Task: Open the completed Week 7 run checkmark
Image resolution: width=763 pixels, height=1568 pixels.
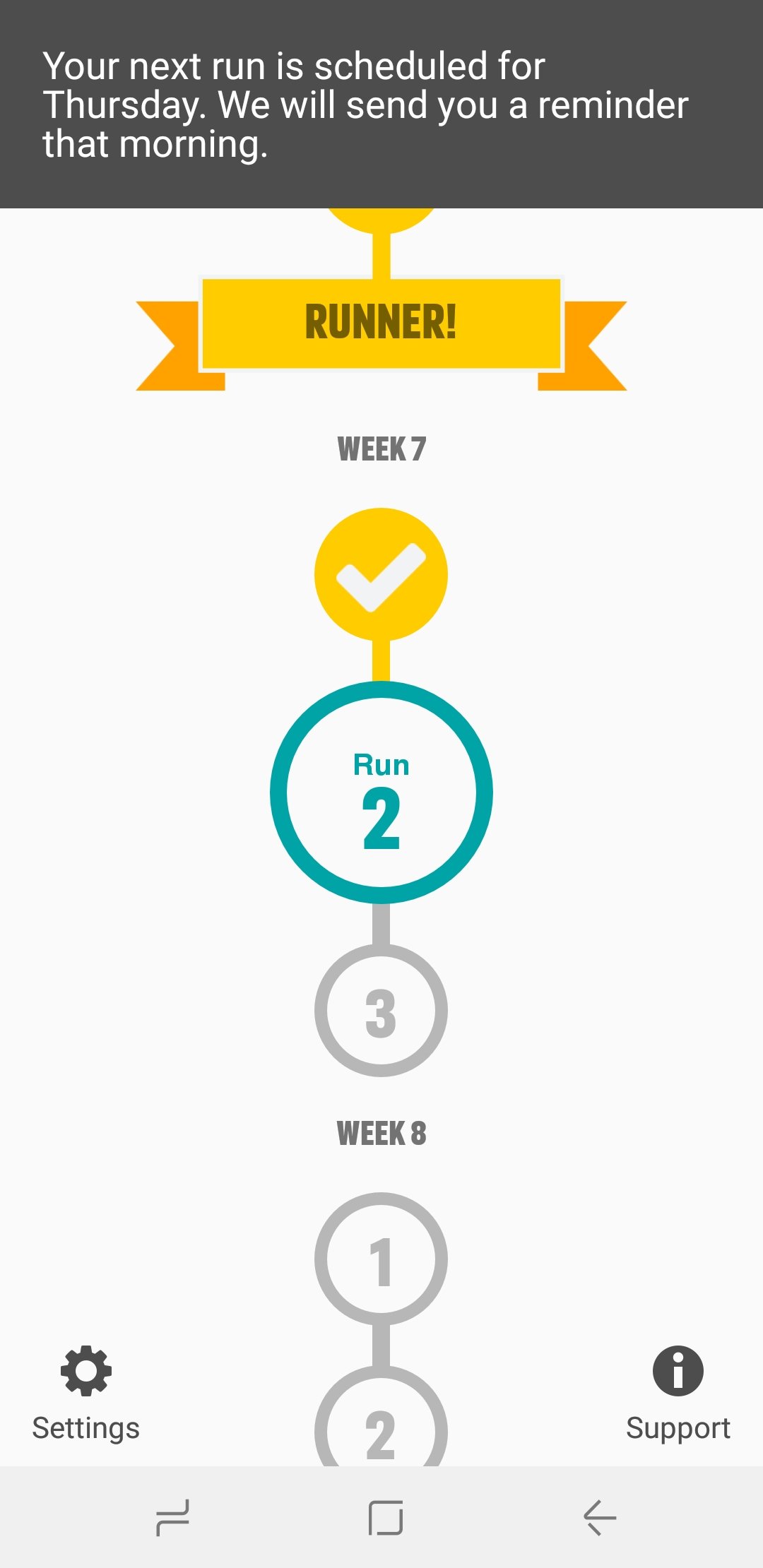Action: [381, 574]
